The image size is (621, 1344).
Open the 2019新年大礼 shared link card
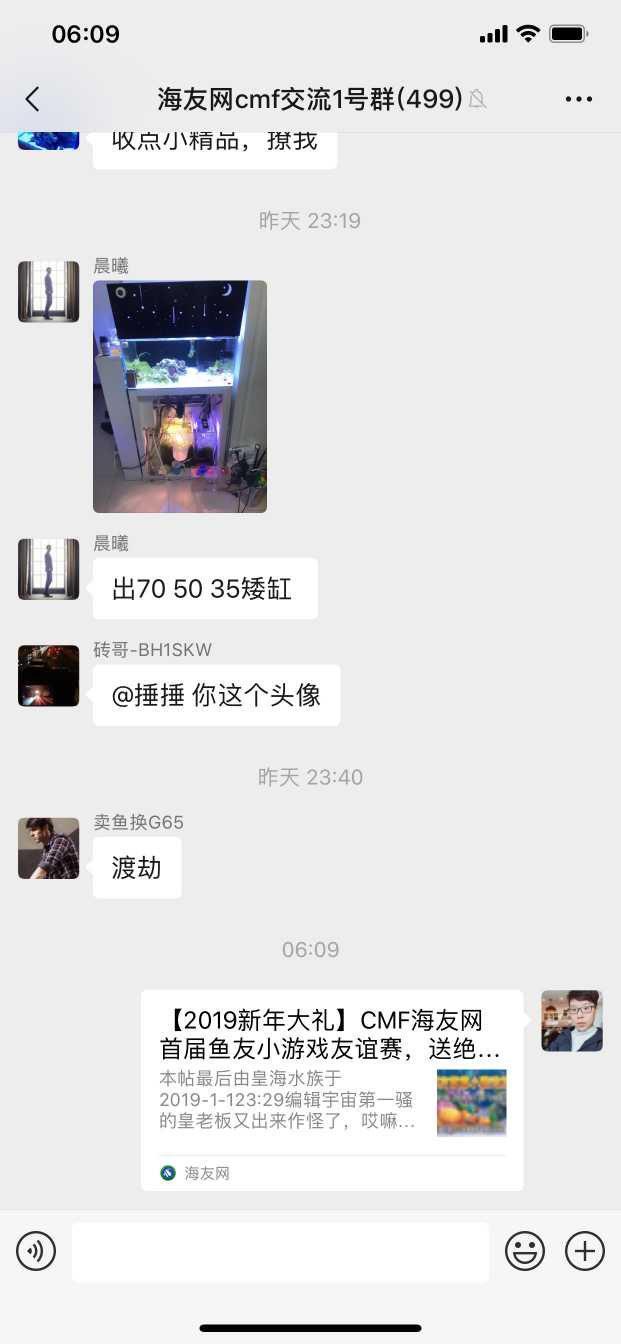coord(332,1089)
